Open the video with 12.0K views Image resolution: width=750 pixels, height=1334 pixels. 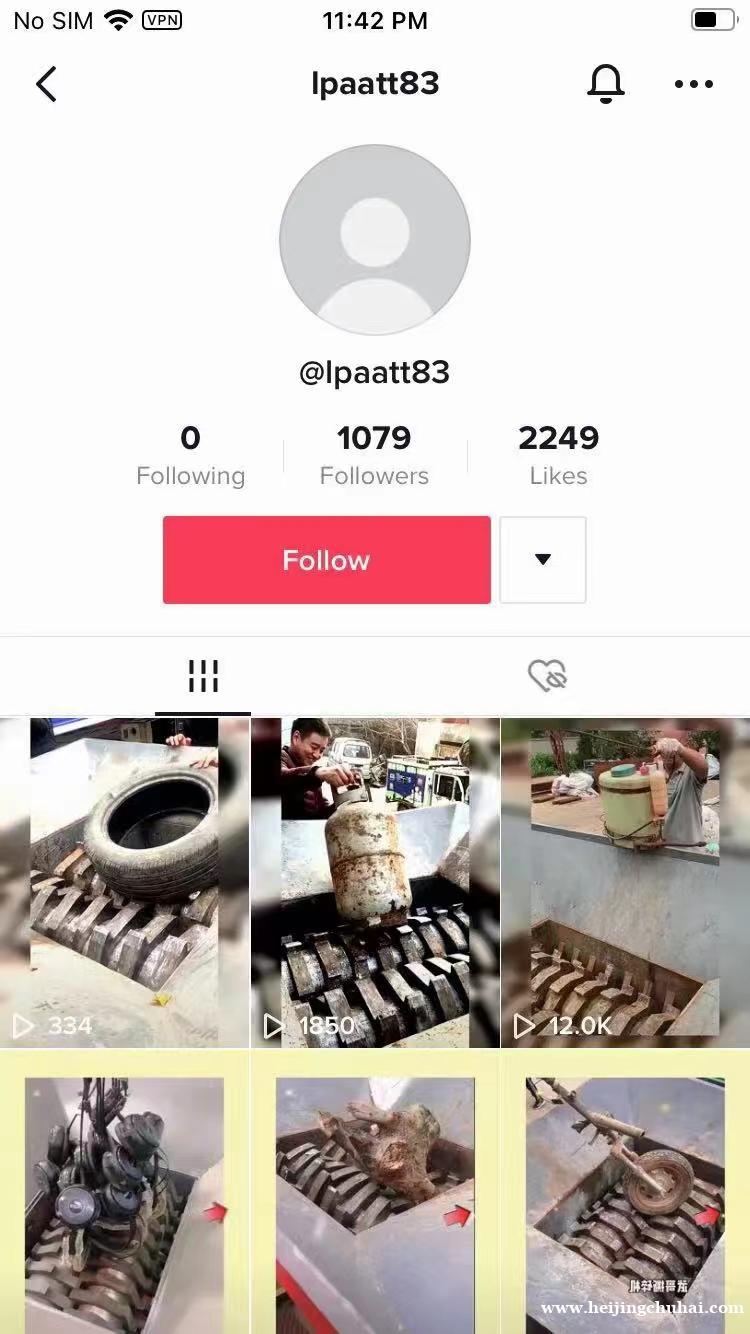[x=625, y=882]
